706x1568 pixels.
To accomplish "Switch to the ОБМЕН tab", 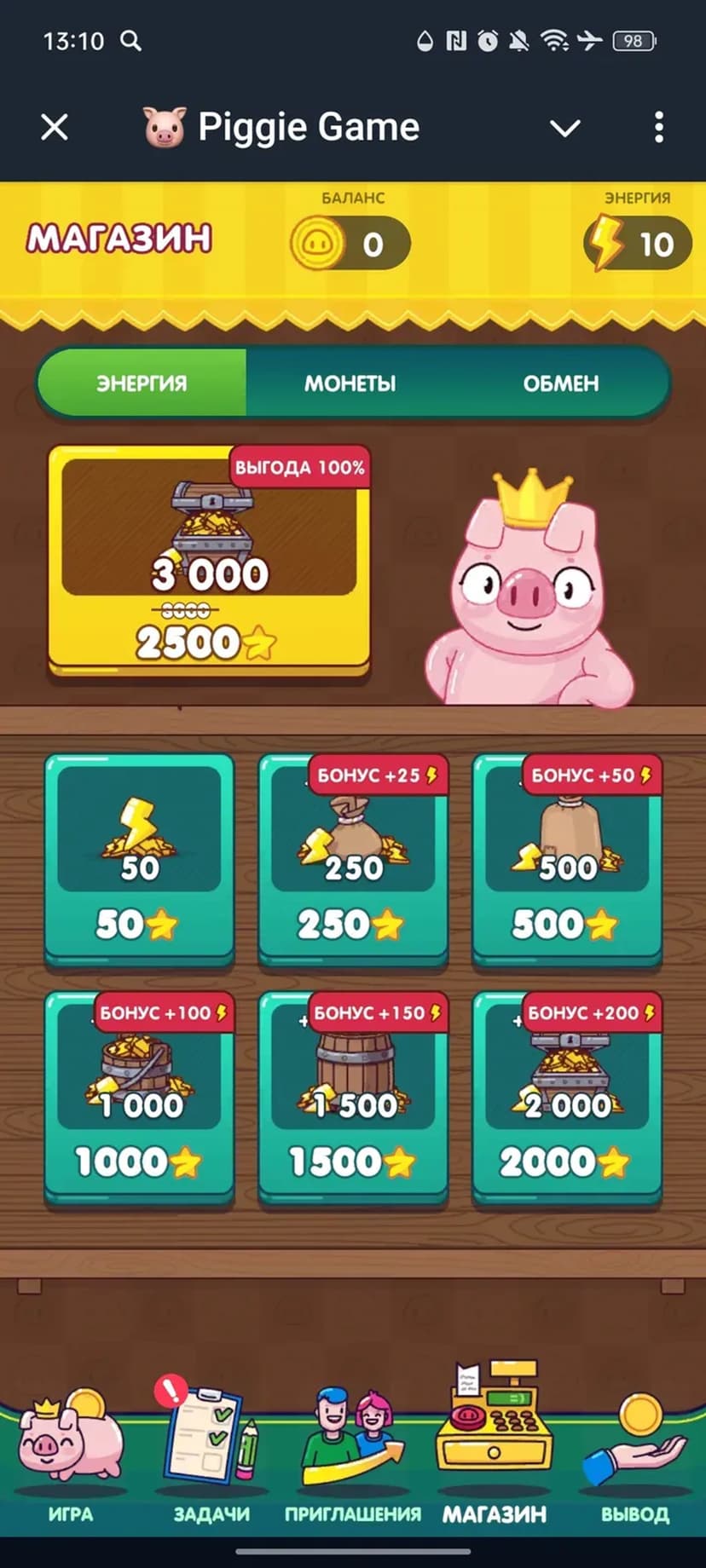I will click(560, 383).
